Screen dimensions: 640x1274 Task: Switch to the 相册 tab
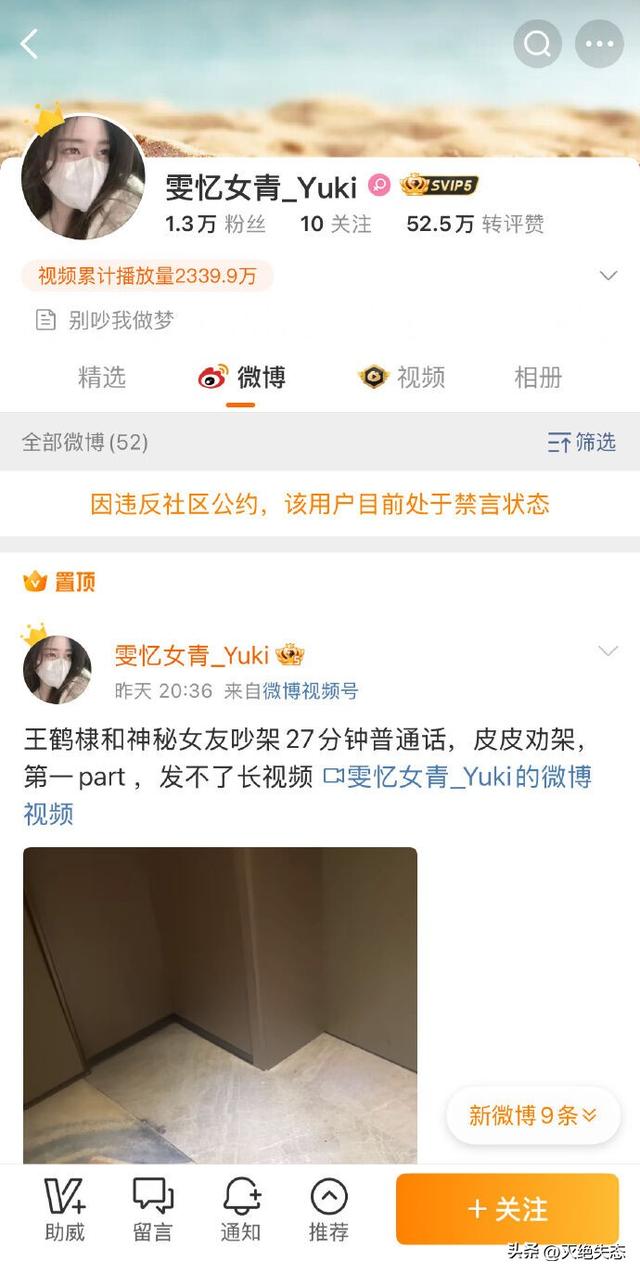[x=538, y=377]
